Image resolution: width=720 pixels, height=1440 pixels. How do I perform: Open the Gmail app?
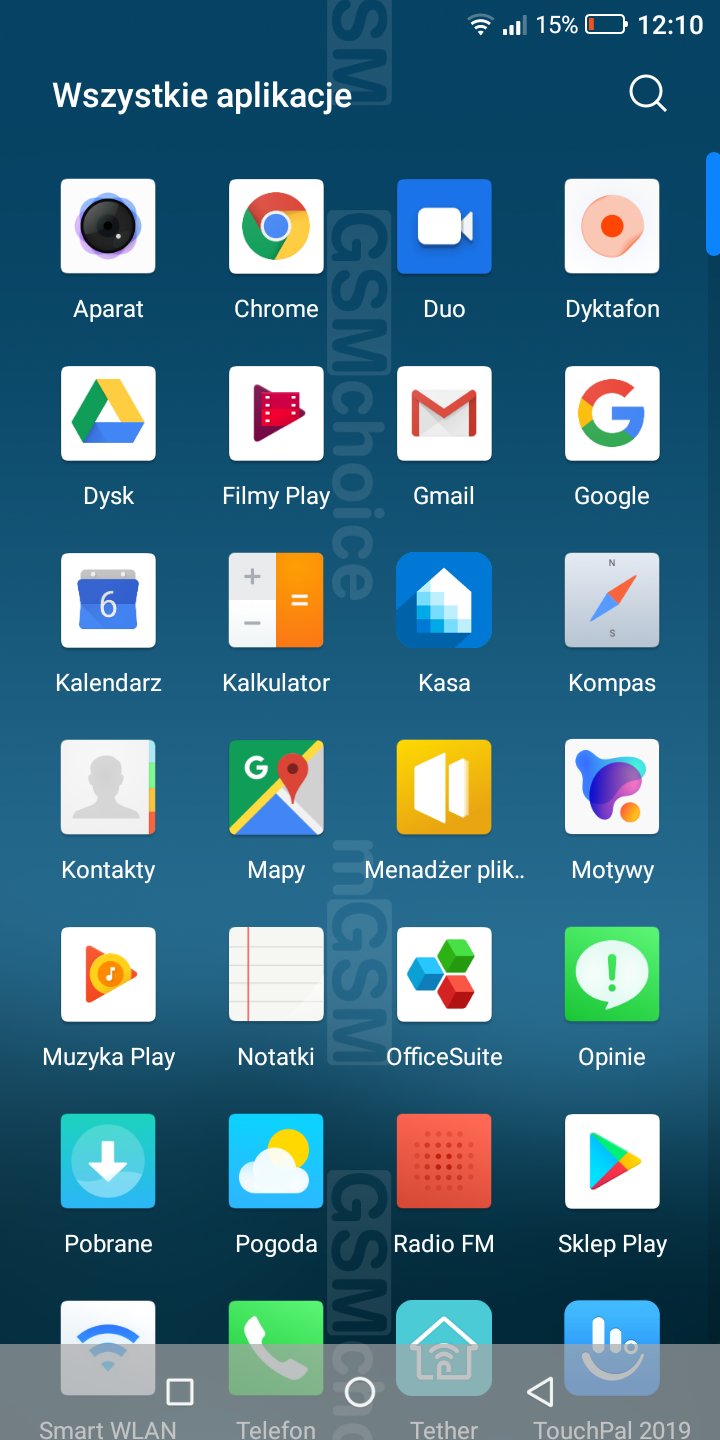coord(444,413)
